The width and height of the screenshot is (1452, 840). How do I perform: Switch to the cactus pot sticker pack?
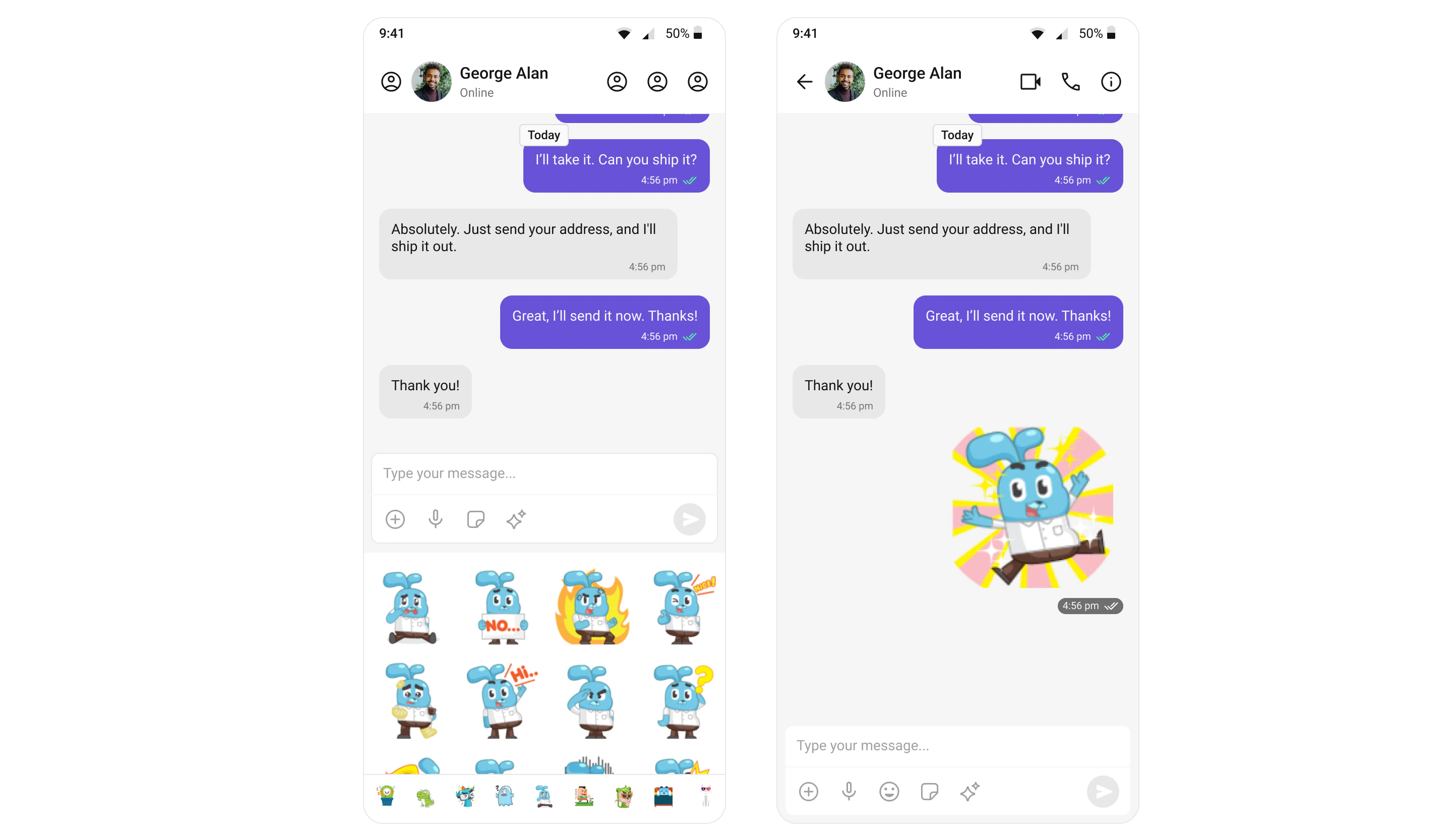coord(387,796)
